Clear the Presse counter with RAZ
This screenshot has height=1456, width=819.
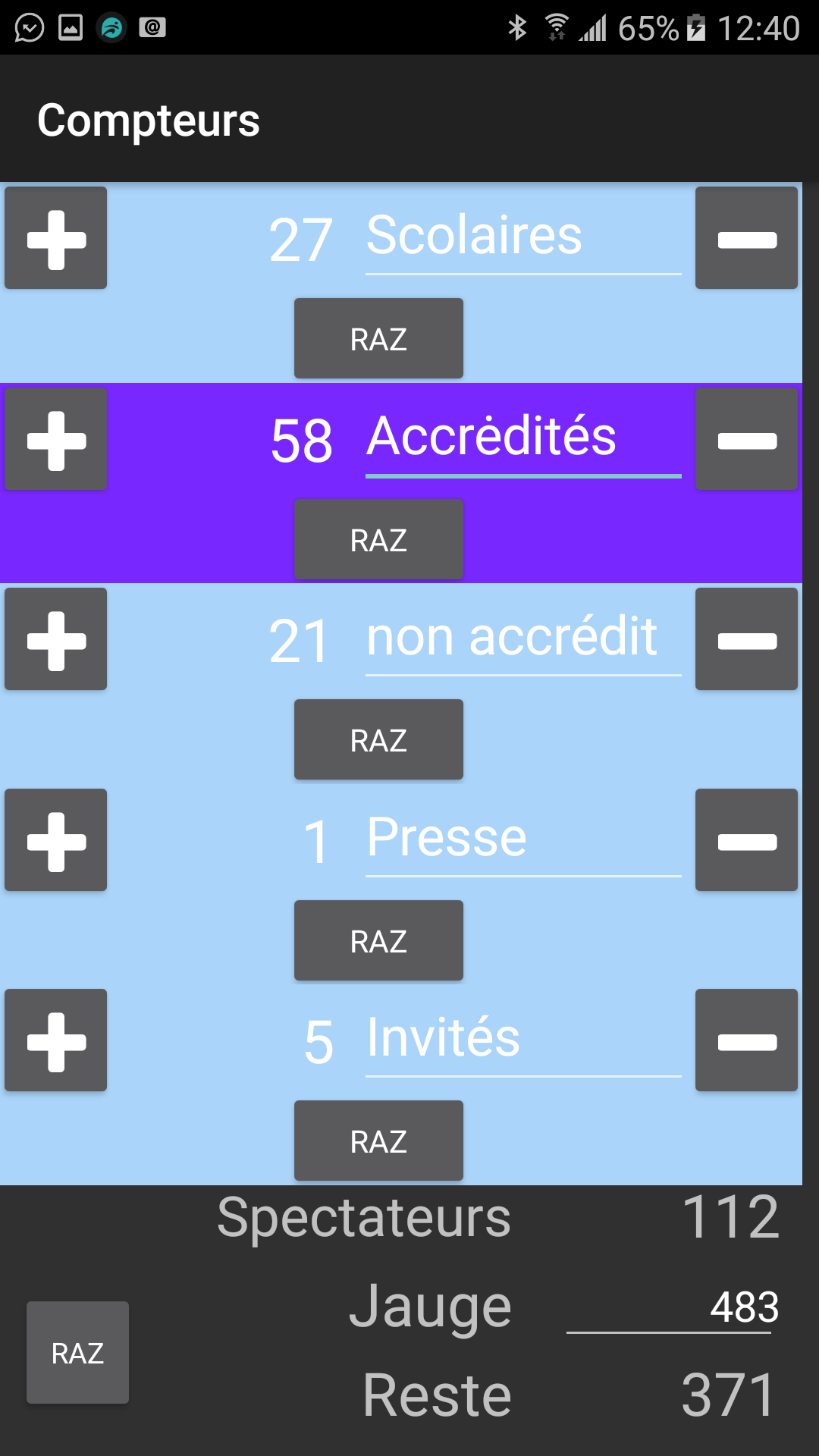(x=378, y=940)
